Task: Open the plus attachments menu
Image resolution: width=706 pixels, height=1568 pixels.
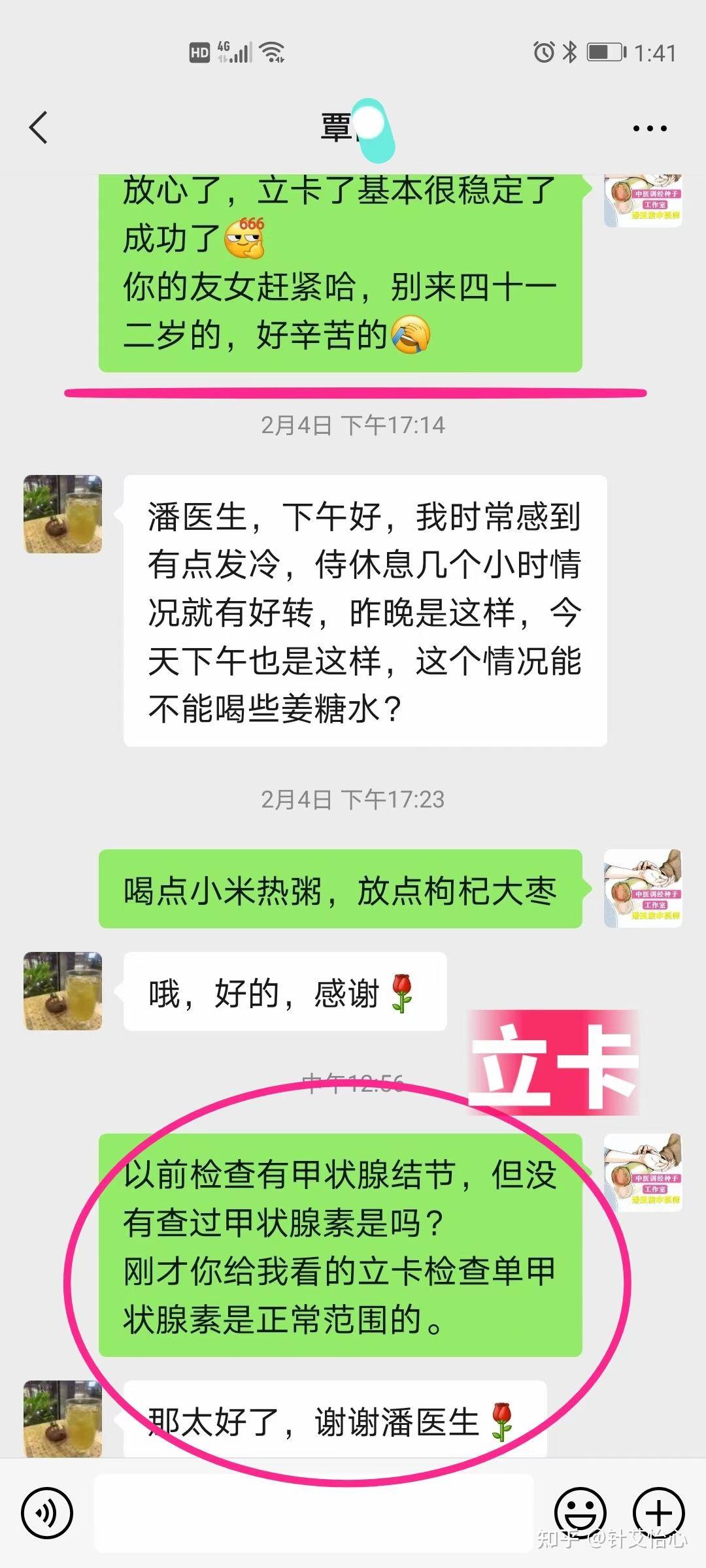Action: pyautogui.click(x=658, y=1512)
